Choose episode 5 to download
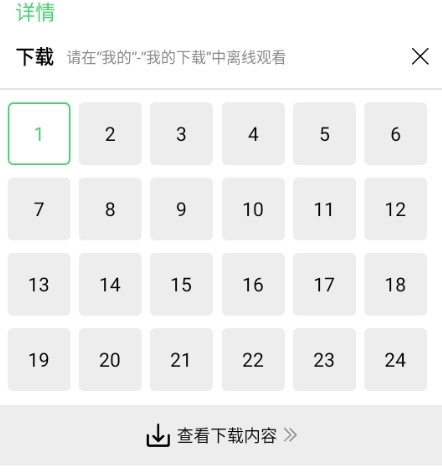 324,134
